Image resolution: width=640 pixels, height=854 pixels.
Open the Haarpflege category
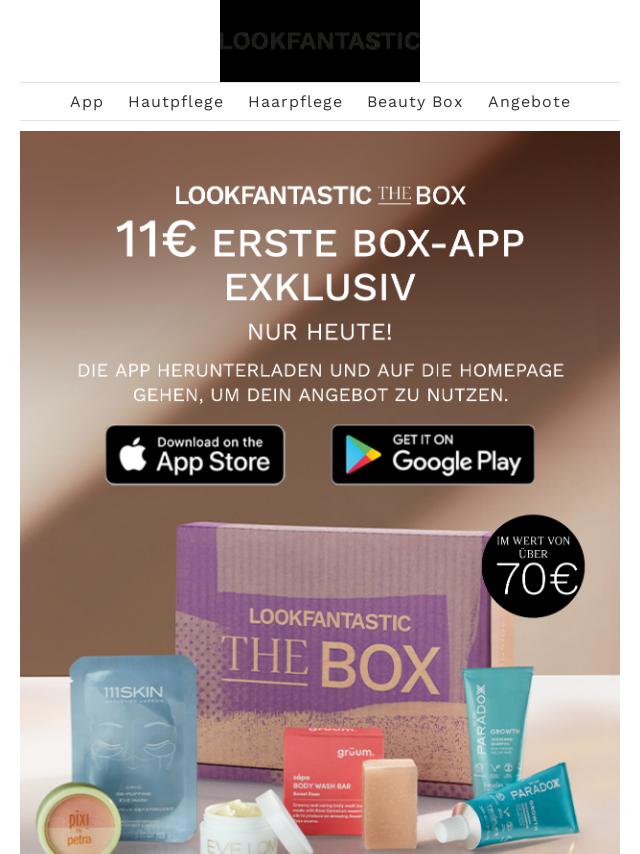click(x=295, y=102)
